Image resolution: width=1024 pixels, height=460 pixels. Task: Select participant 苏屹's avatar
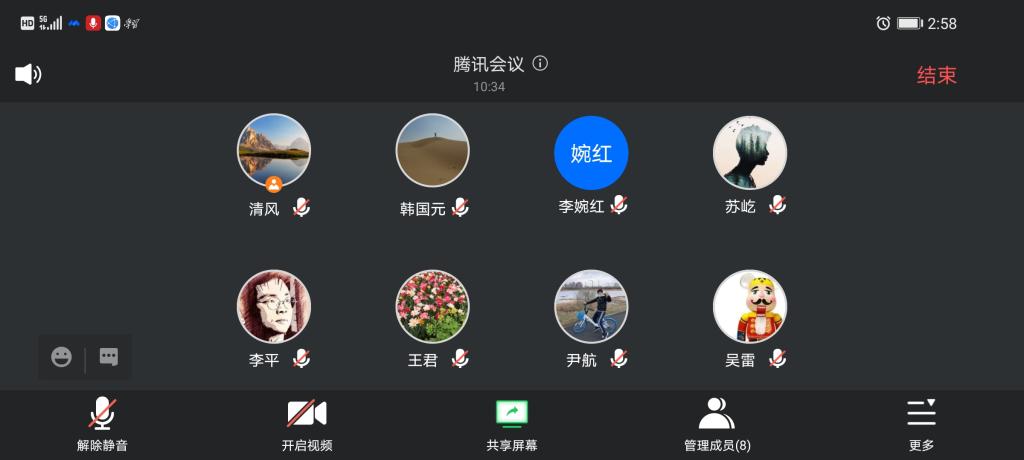point(750,153)
